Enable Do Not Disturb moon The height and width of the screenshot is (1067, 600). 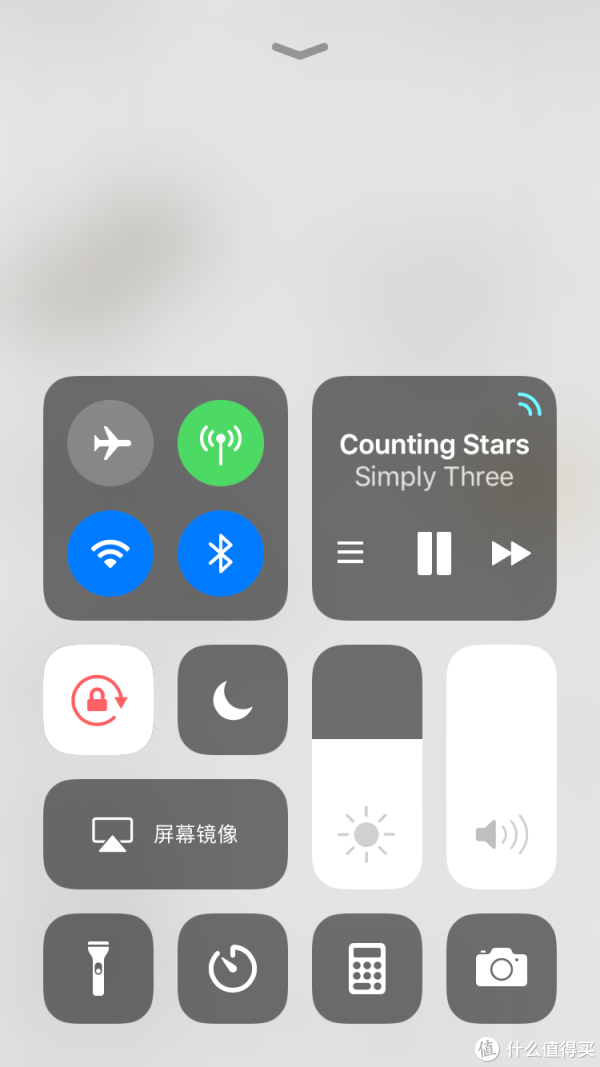[233, 700]
